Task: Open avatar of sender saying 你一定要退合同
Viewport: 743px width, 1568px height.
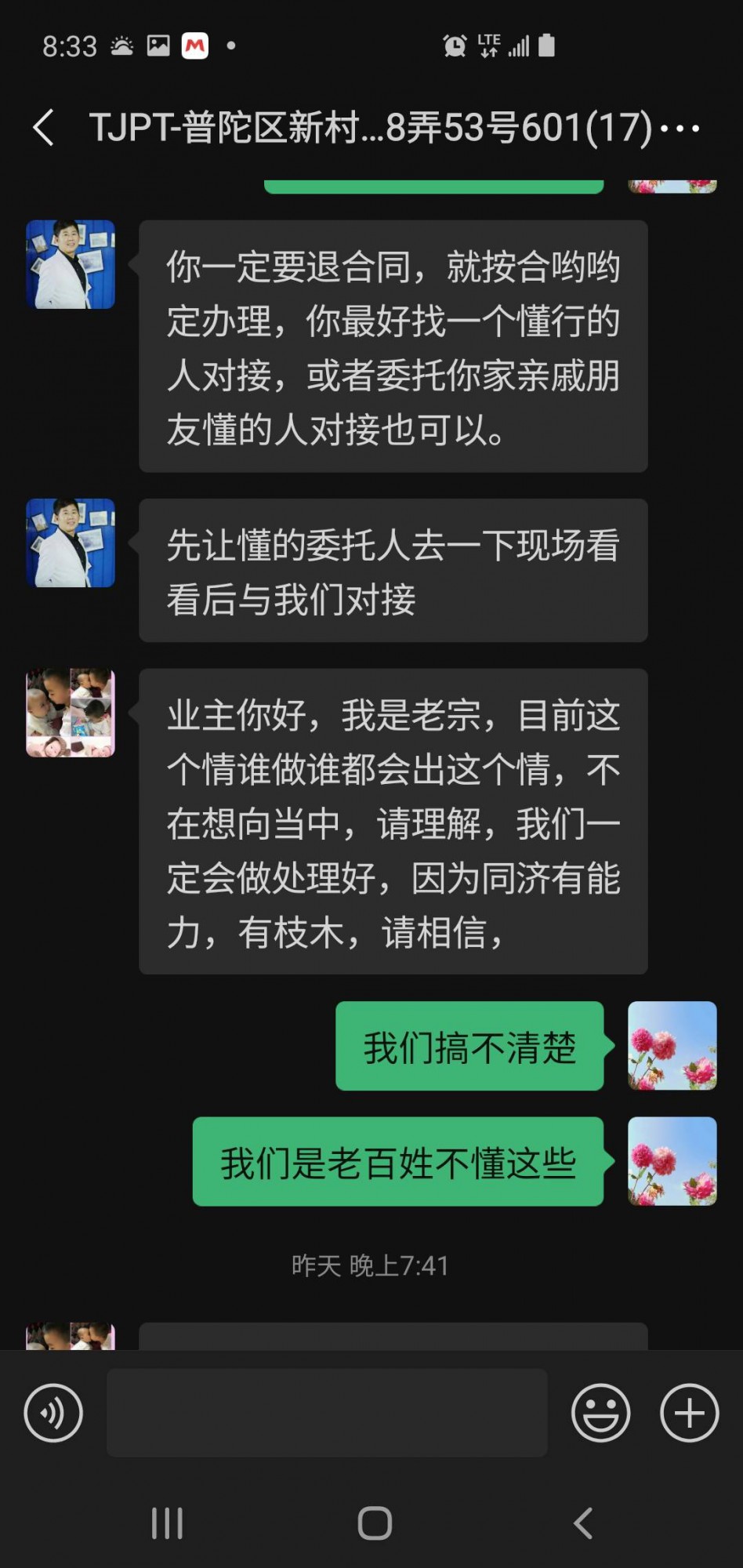Action: click(x=71, y=265)
